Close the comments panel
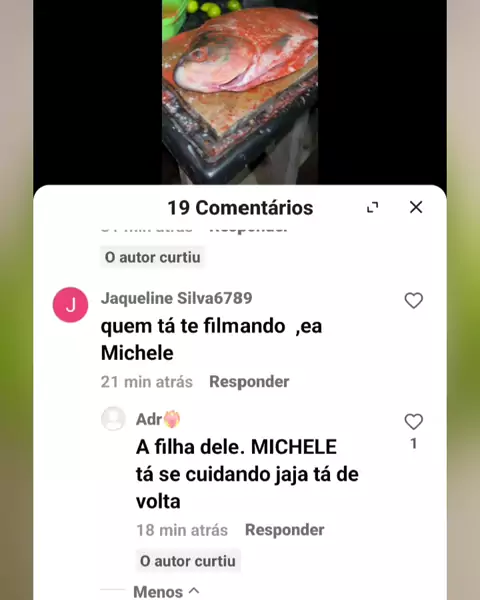The height and width of the screenshot is (600, 480). click(x=416, y=207)
